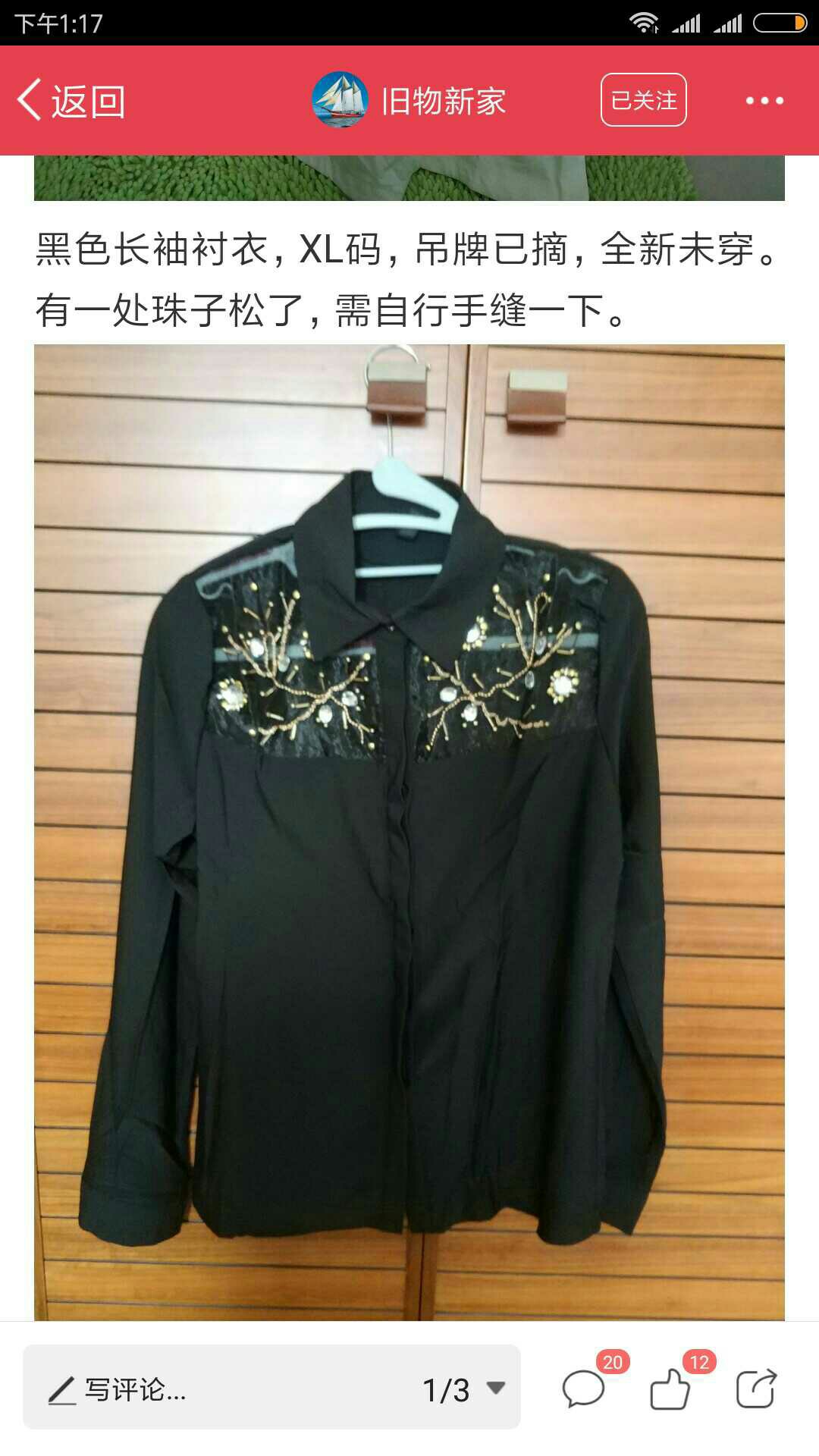The width and height of the screenshot is (819, 1456).
Task: Go back using the 返回 button
Action: 71,101
